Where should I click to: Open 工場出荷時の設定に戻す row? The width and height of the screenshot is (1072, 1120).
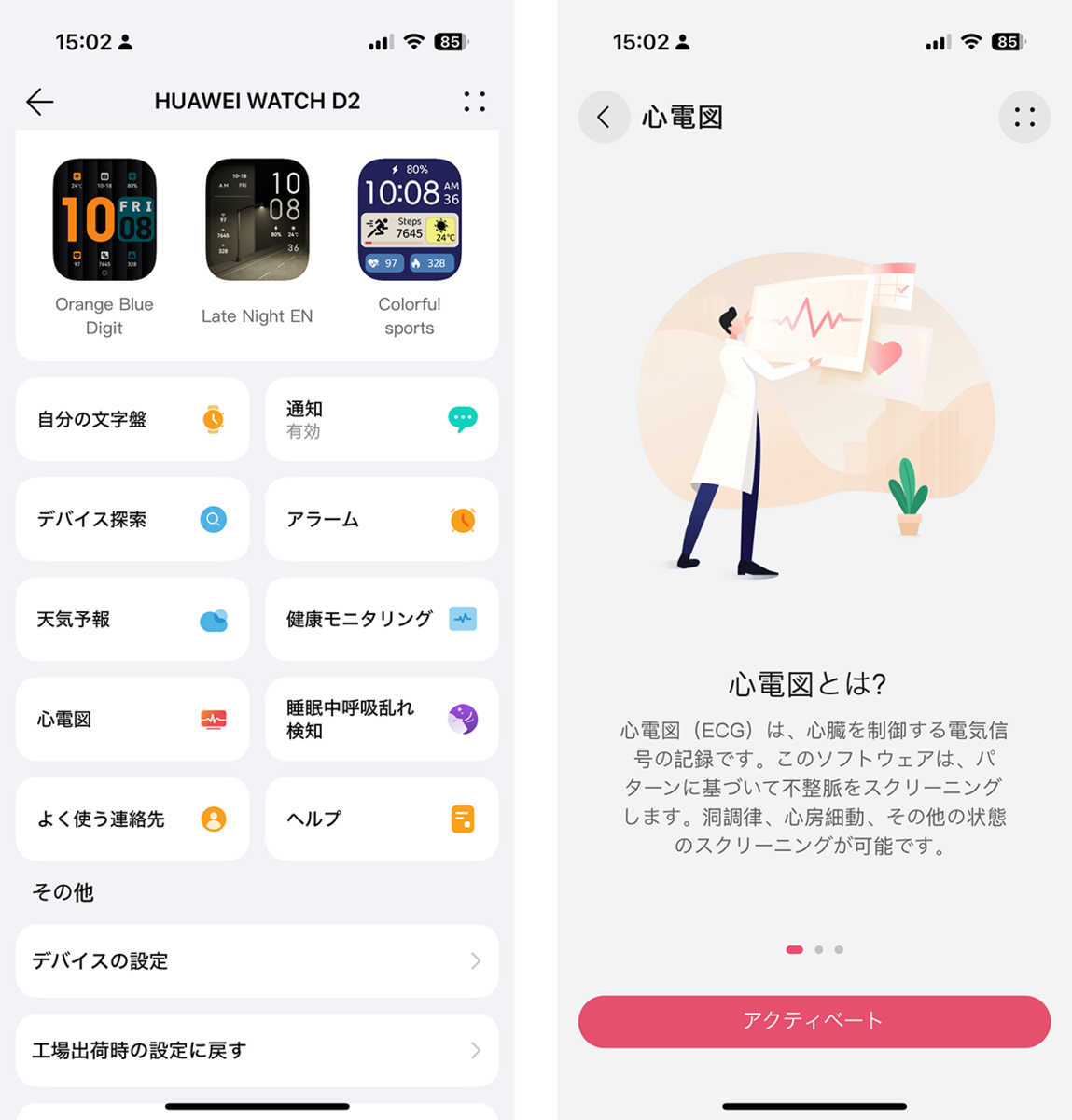pyautogui.click(x=257, y=1051)
